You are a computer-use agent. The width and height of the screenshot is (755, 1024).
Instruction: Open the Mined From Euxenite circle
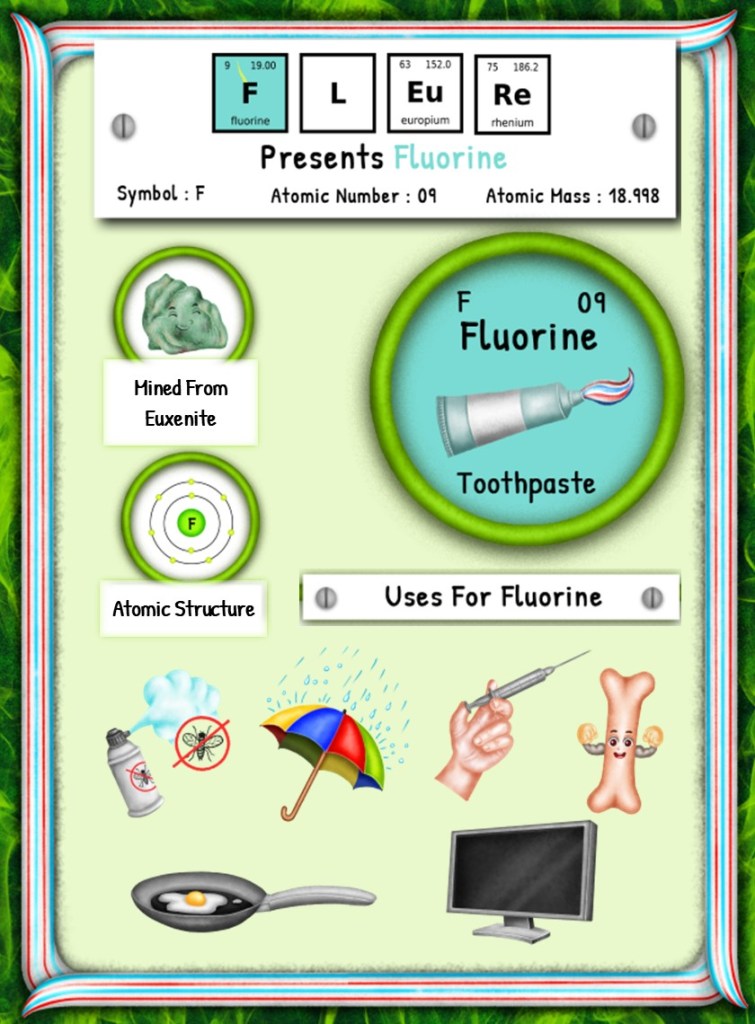[x=183, y=313]
